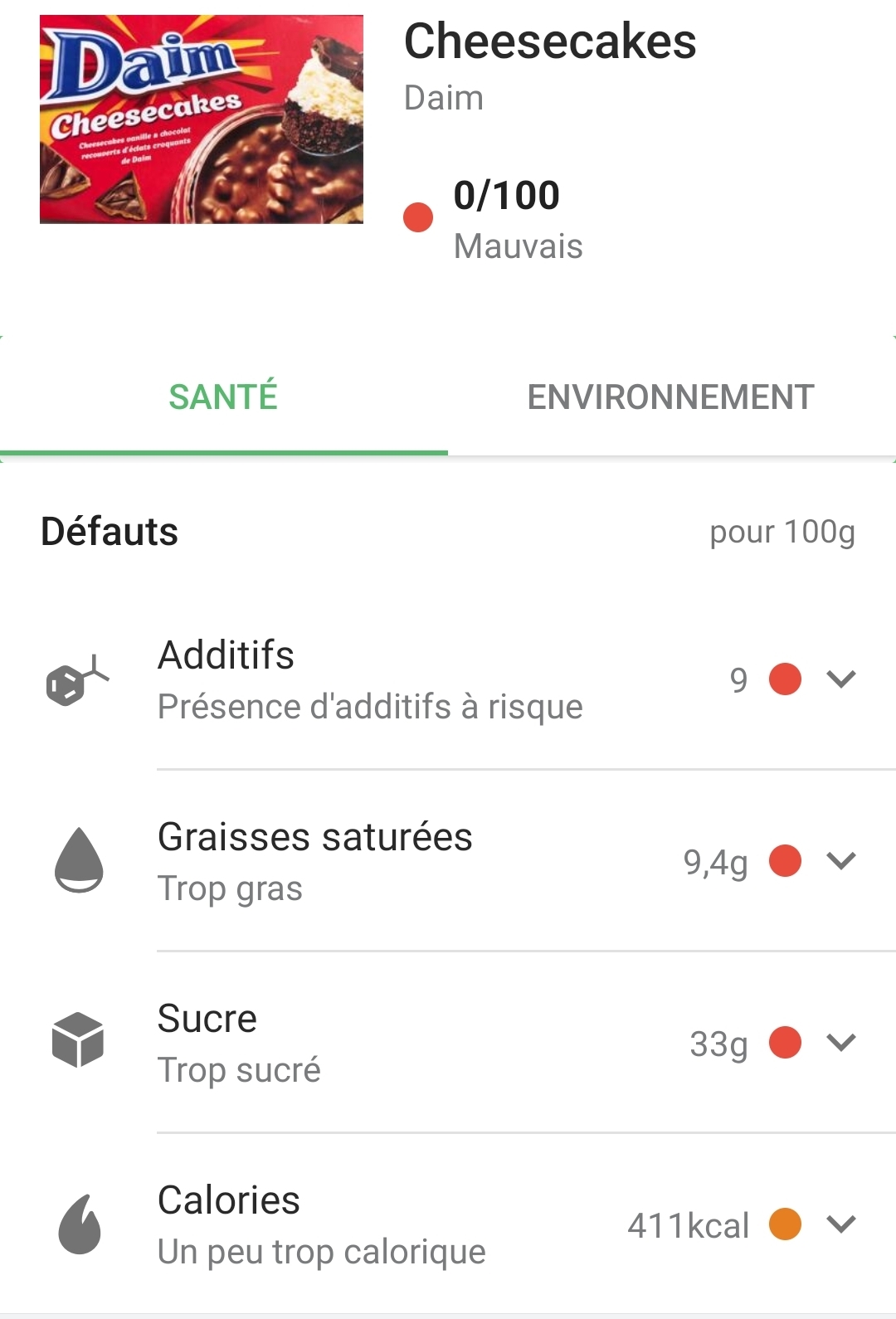Switch to the Environnement tab
The image size is (896, 1319).
(x=670, y=397)
